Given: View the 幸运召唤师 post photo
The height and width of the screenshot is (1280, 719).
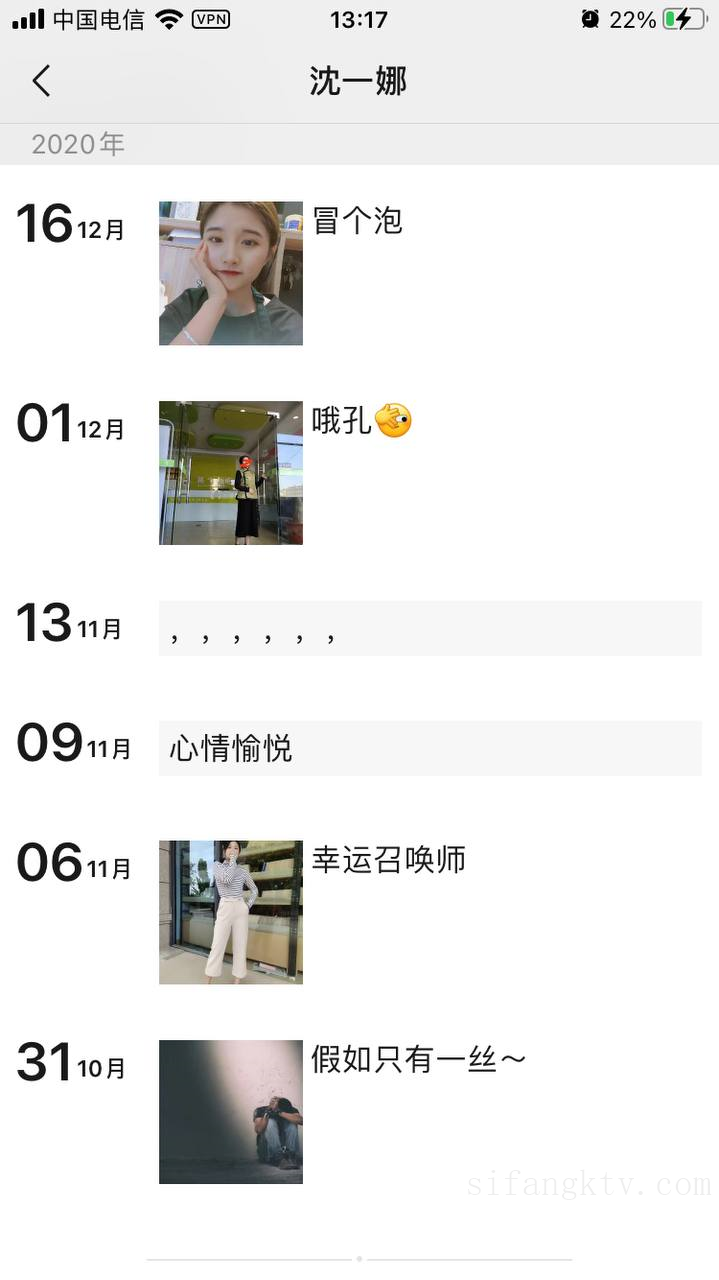Looking at the screenshot, I should click(230, 912).
